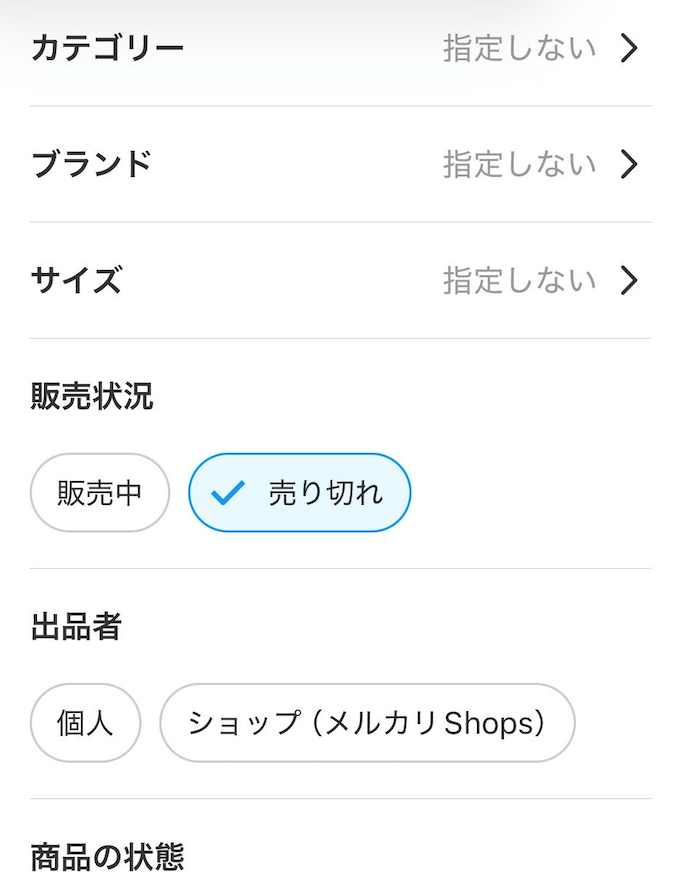Open the ブランド filter row
The image size is (682, 892).
pyautogui.click(x=340, y=164)
